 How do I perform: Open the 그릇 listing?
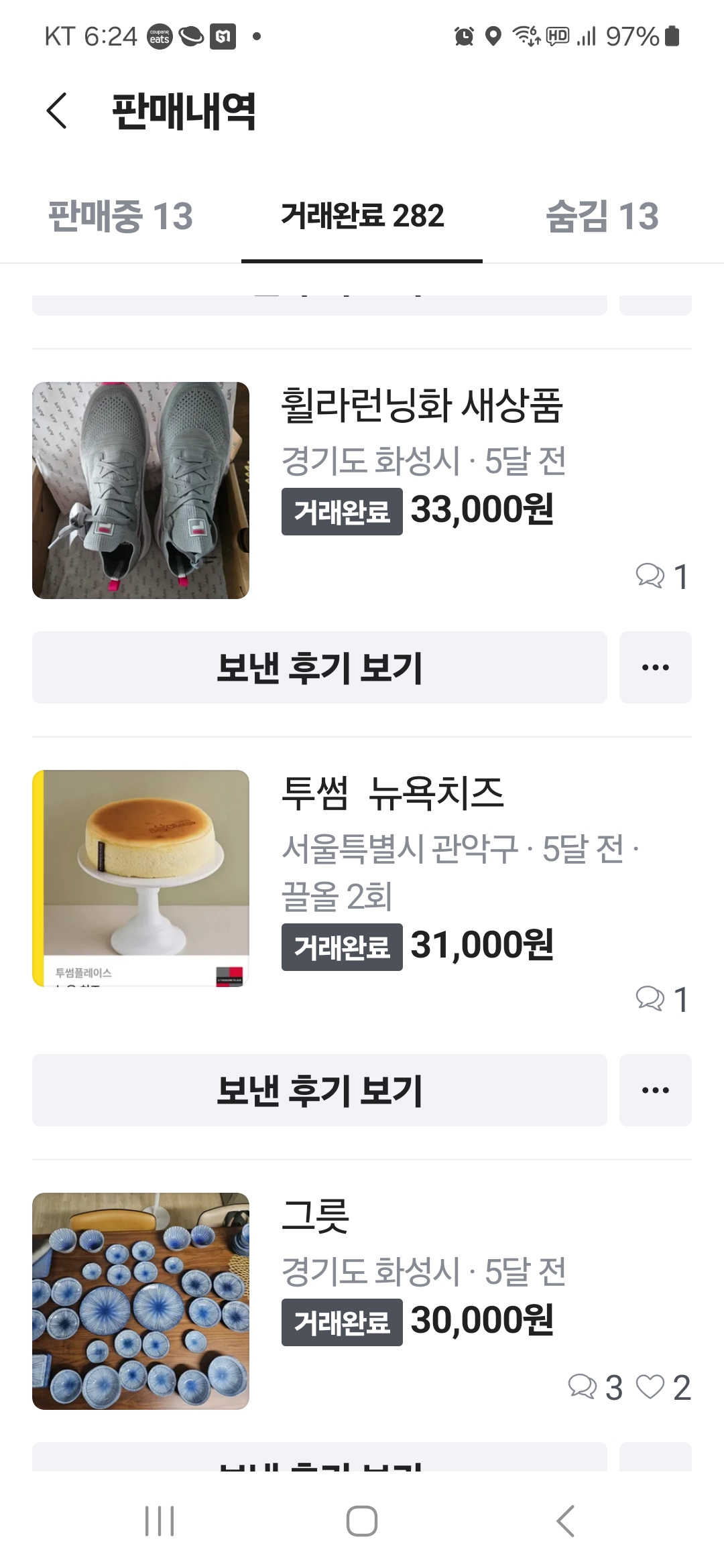(x=315, y=1216)
